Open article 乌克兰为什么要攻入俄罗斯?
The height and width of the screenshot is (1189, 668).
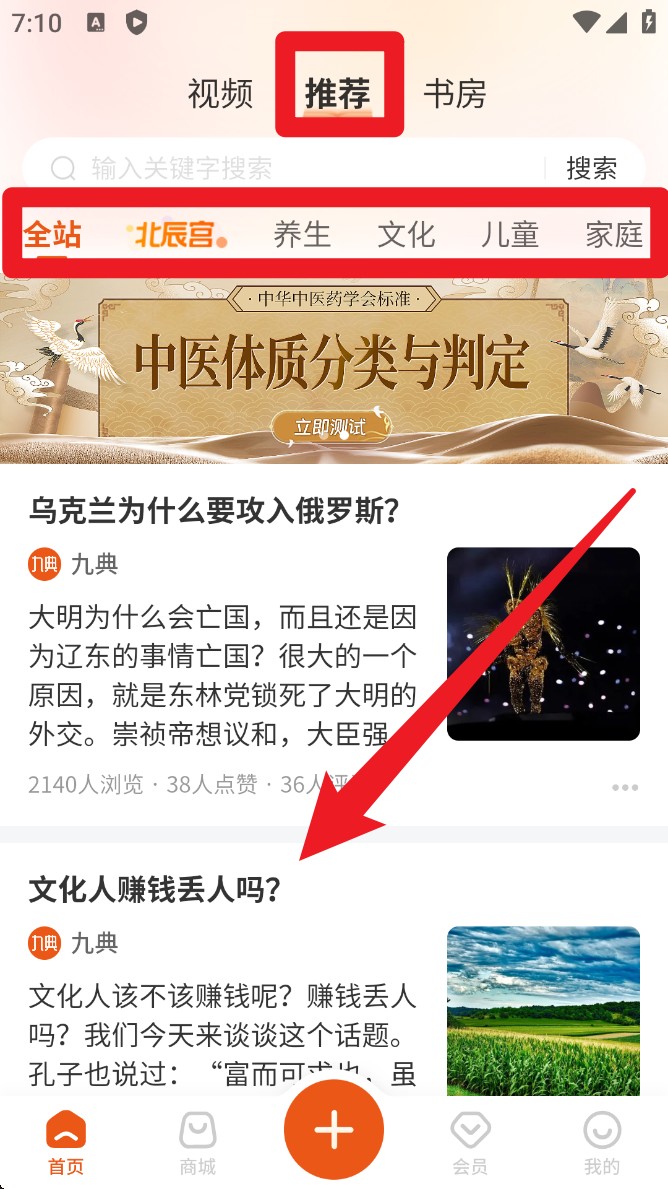click(214, 511)
